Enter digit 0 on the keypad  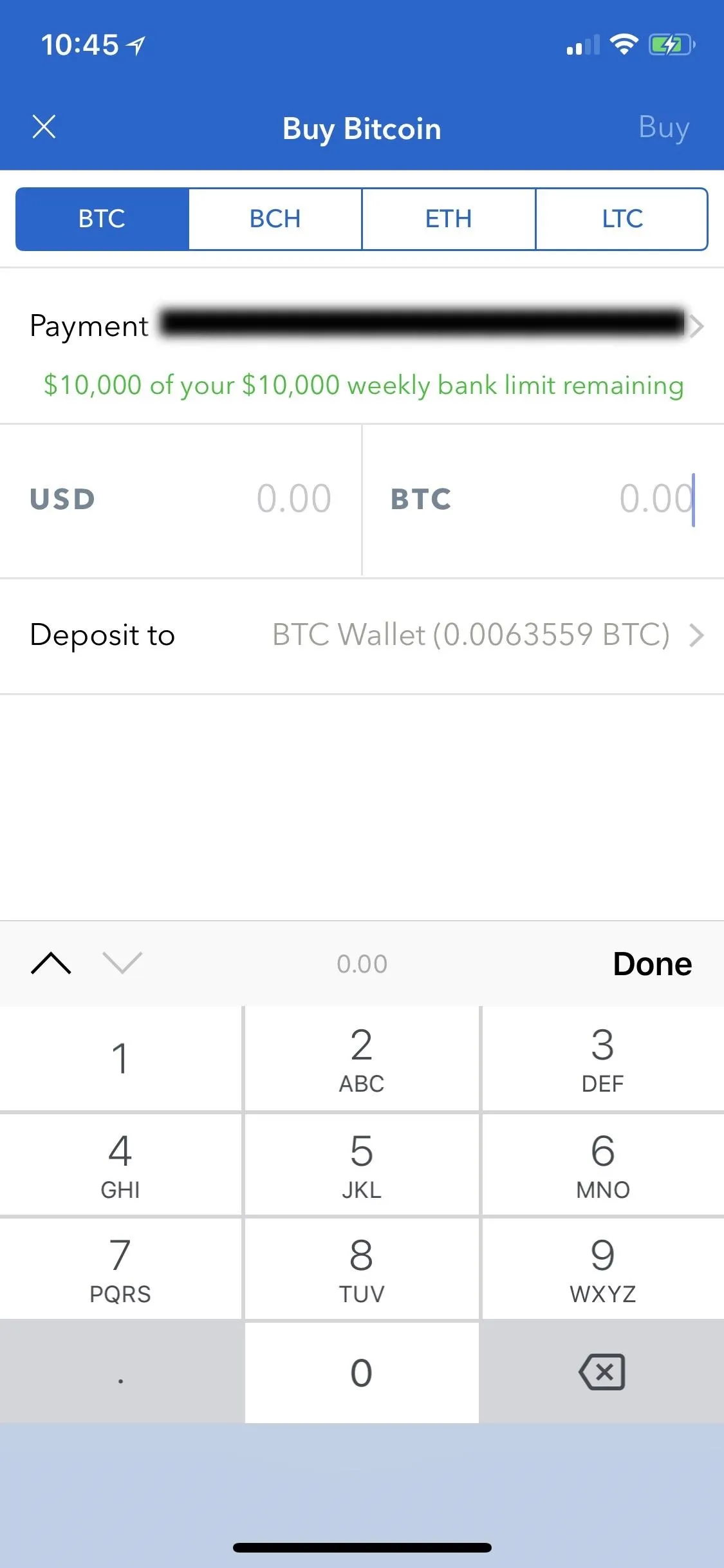pyautogui.click(x=362, y=1372)
